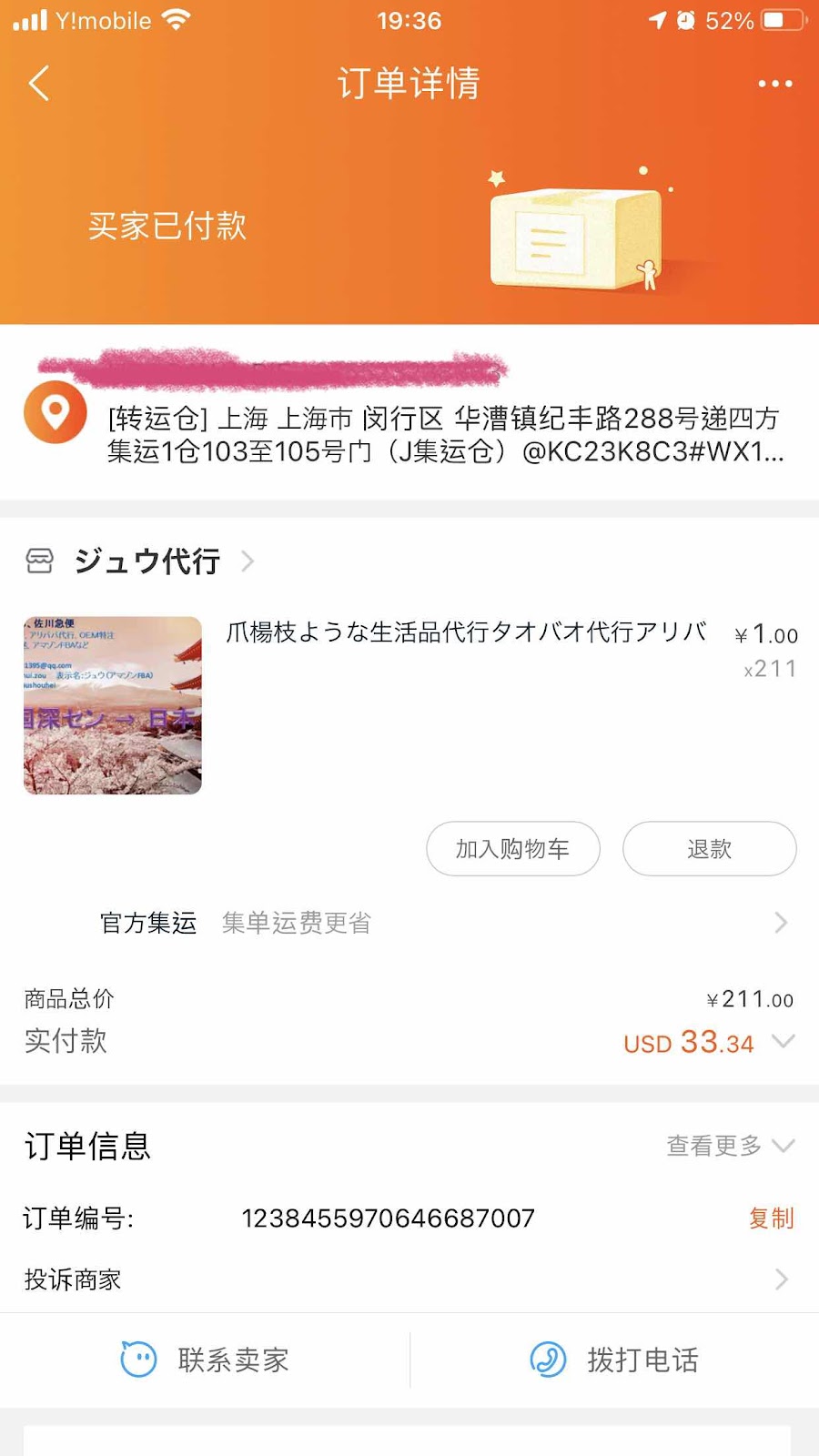
Task: Open the product thumbnail image
Action: click(x=113, y=705)
